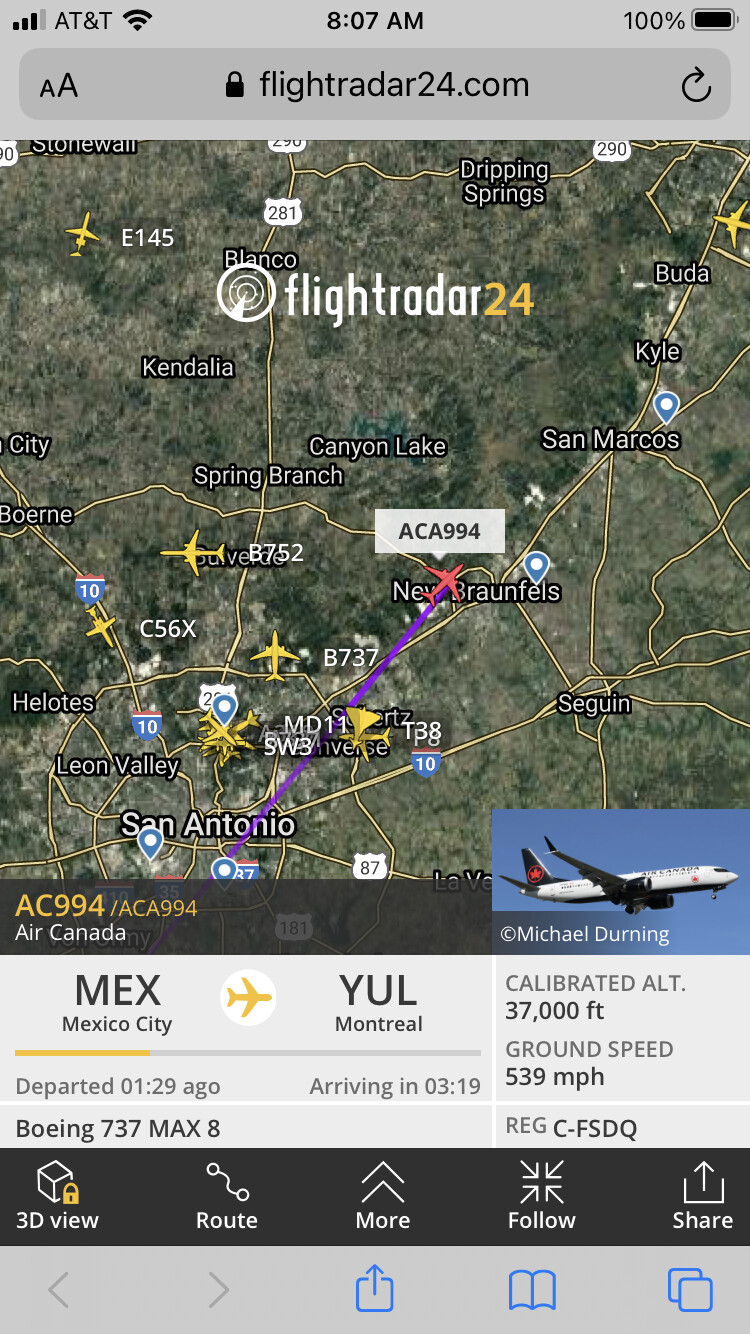
Task: Share this flight
Action: 702,1196
